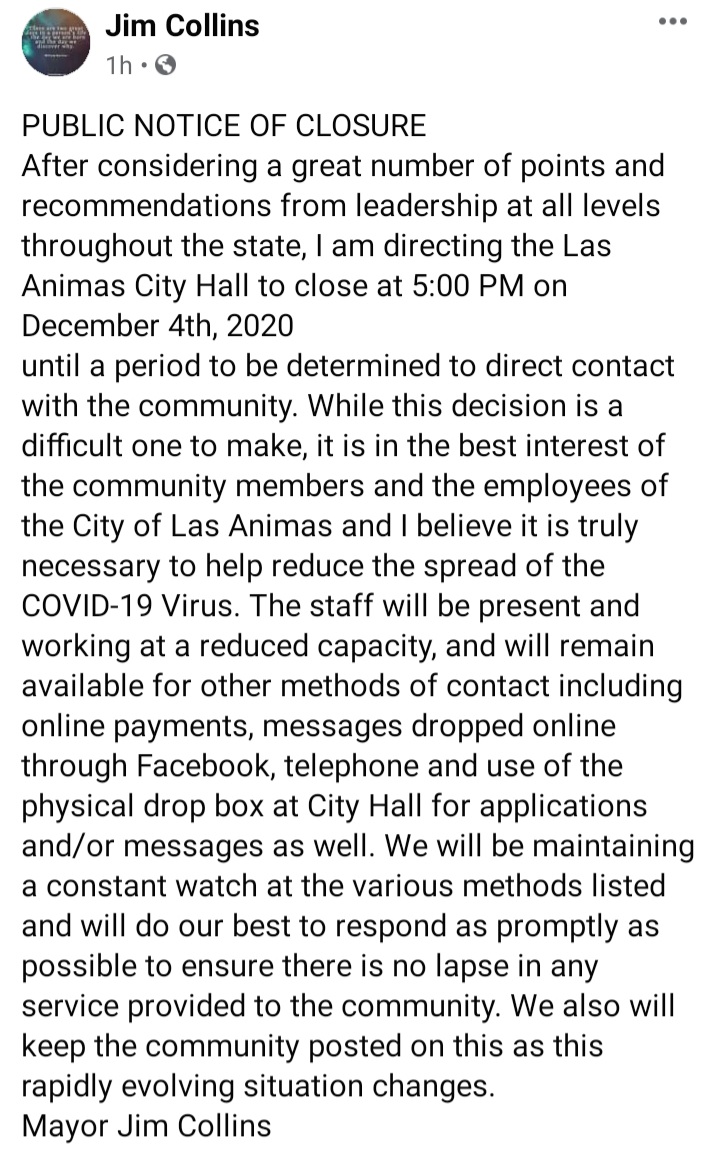Screen dimensions: 720x1153
Task: Tap the public audience globe icon
Action: [x=166, y=66]
